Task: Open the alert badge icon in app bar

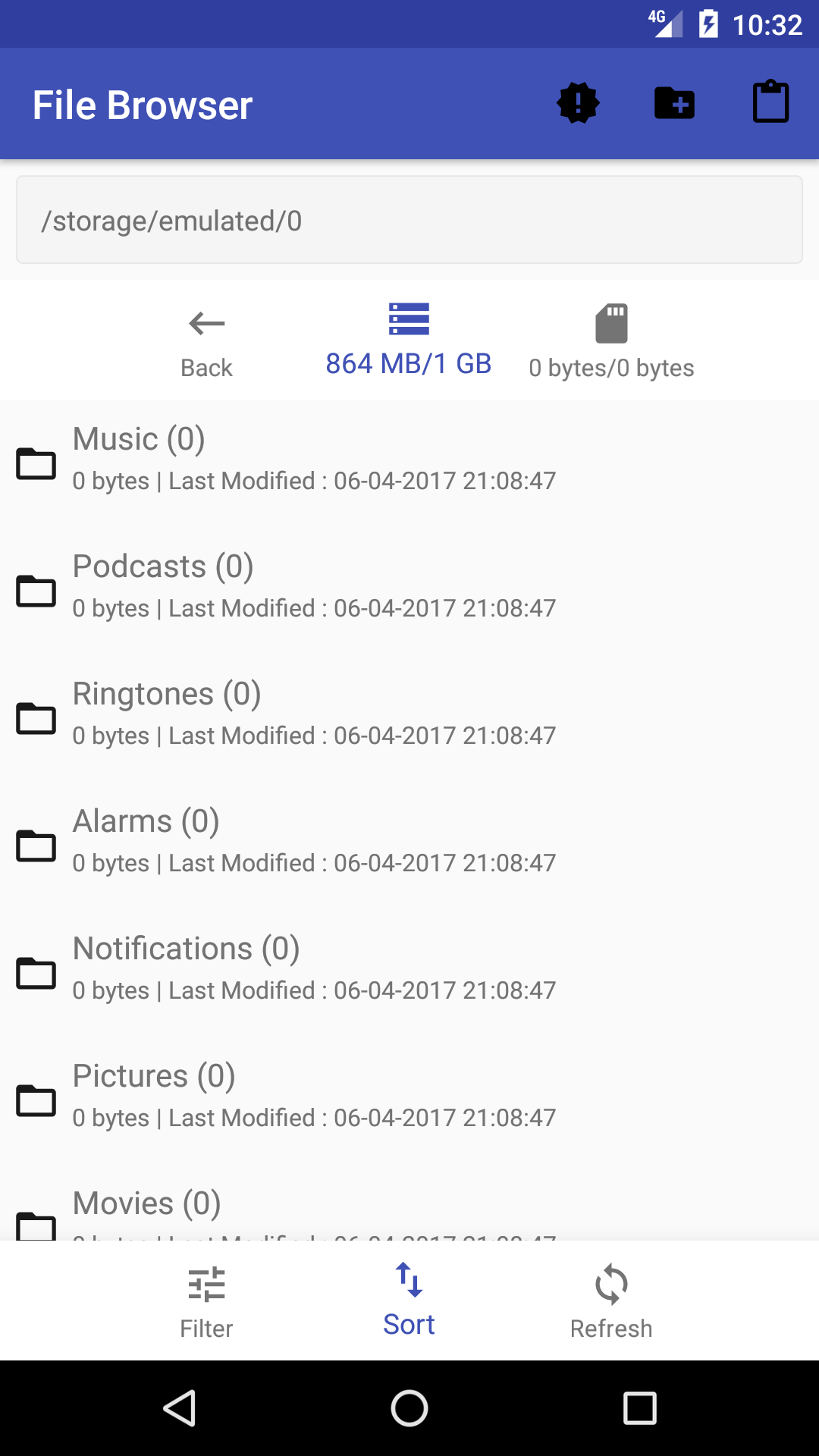Action: click(x=578, y=103)
